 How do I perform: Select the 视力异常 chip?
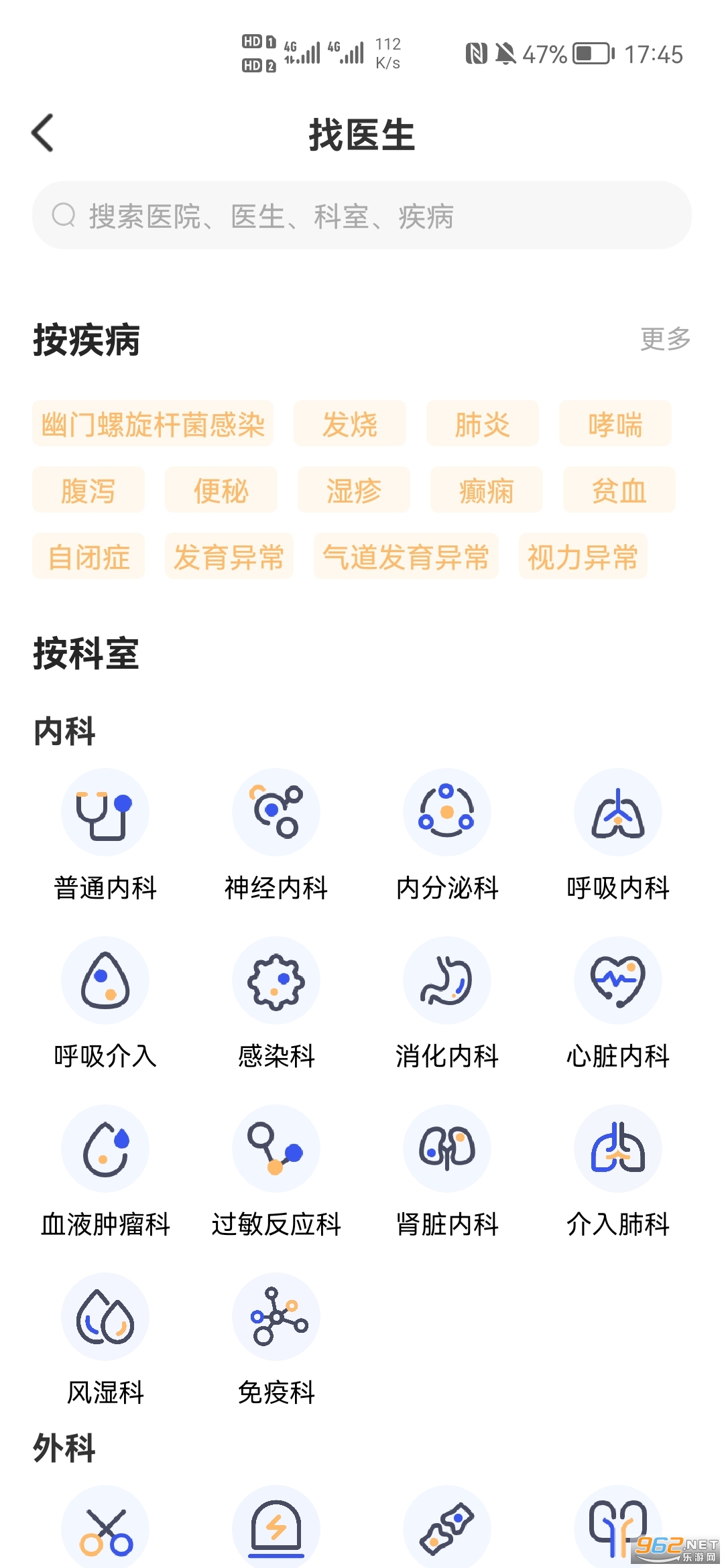point(582,557)
